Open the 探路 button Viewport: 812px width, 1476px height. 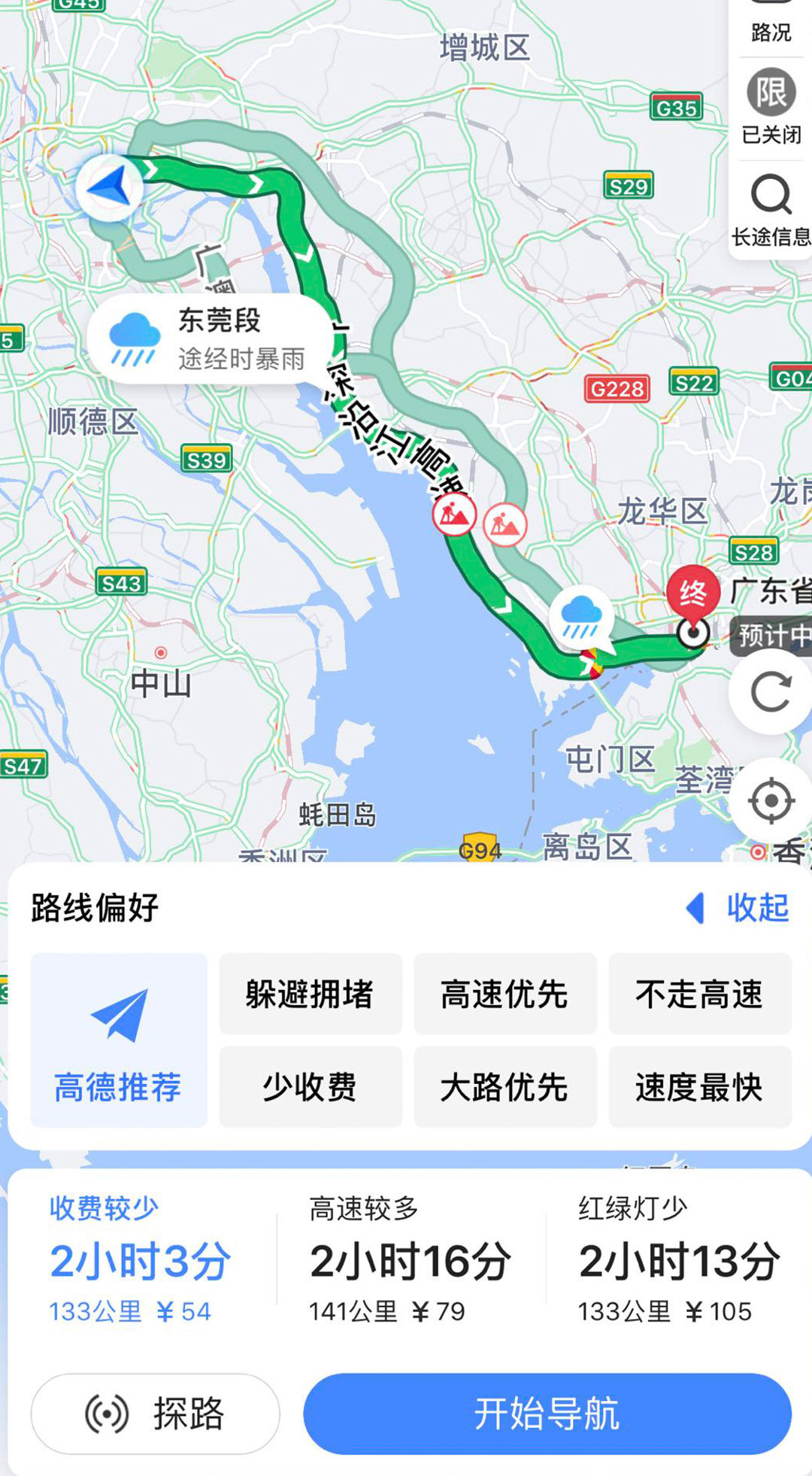(x=155, y=1414)
